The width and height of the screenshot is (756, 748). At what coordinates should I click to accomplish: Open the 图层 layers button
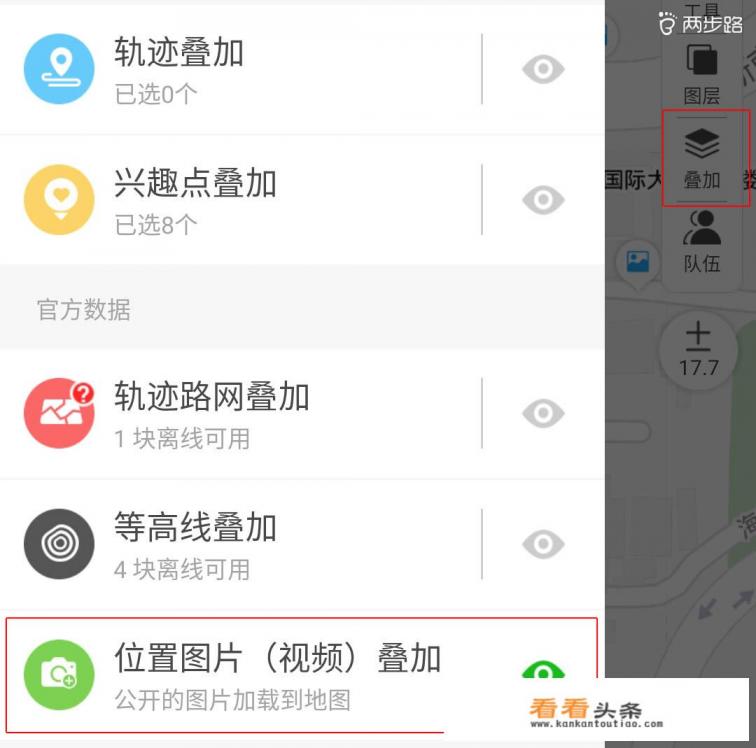coord(702,74)
